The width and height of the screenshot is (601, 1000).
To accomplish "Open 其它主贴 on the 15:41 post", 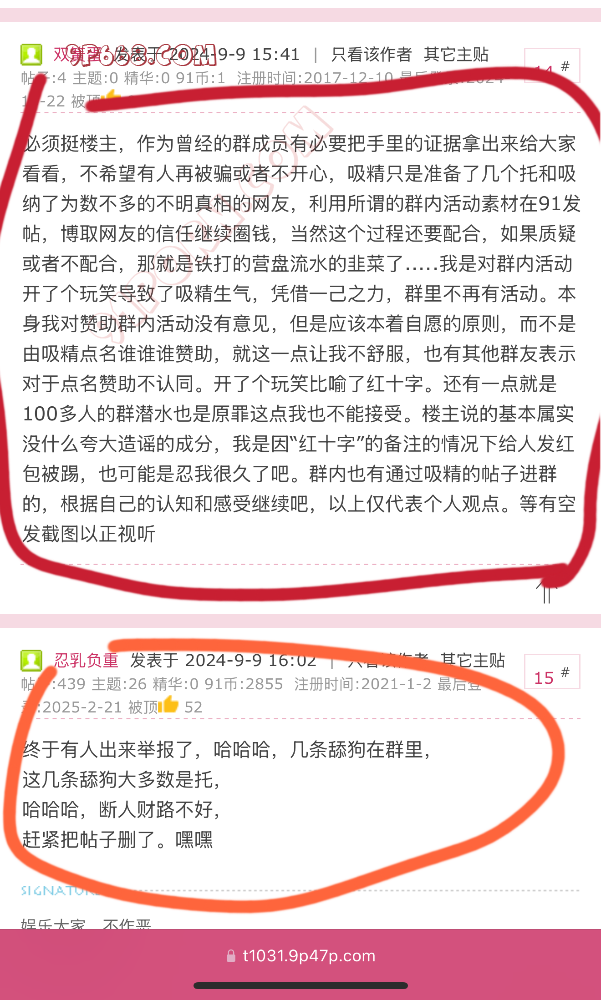I will pos(456,54).
